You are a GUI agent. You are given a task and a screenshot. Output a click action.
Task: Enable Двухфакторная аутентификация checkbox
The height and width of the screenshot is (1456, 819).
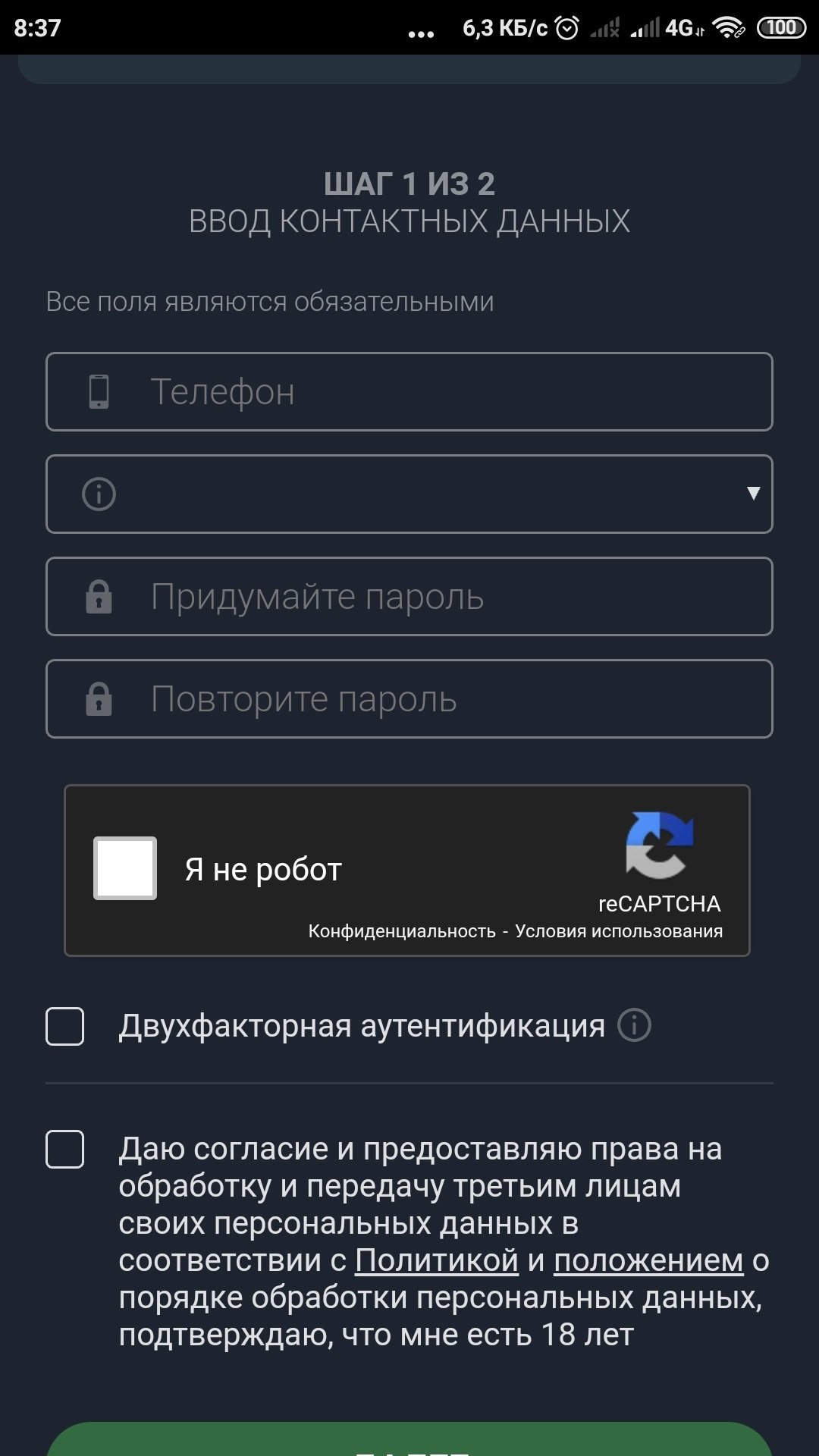65,1027
